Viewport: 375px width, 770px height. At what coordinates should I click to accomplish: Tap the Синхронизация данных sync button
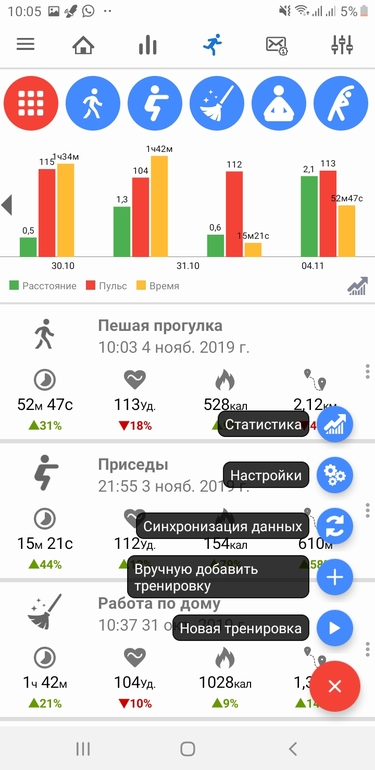pyautogui.click(x=335, y=525)
